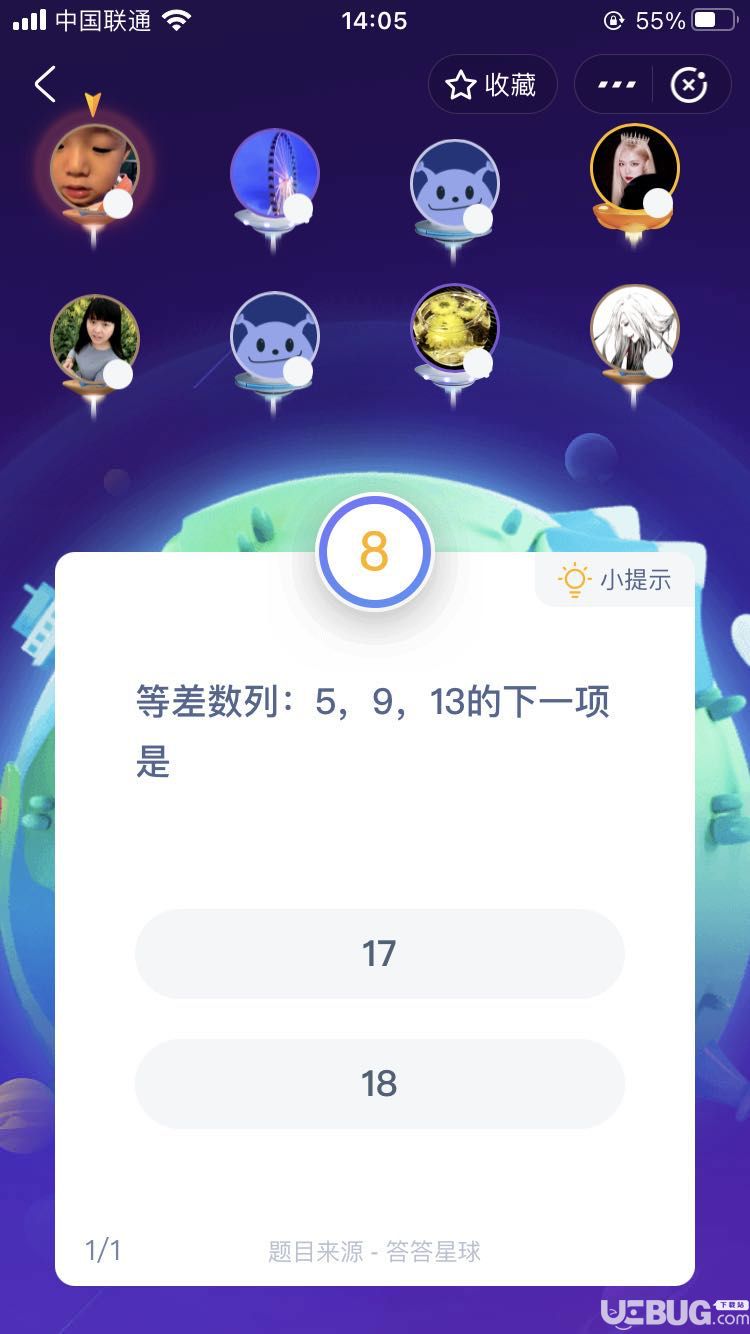Open the three-dot more menu

(616, 85)
